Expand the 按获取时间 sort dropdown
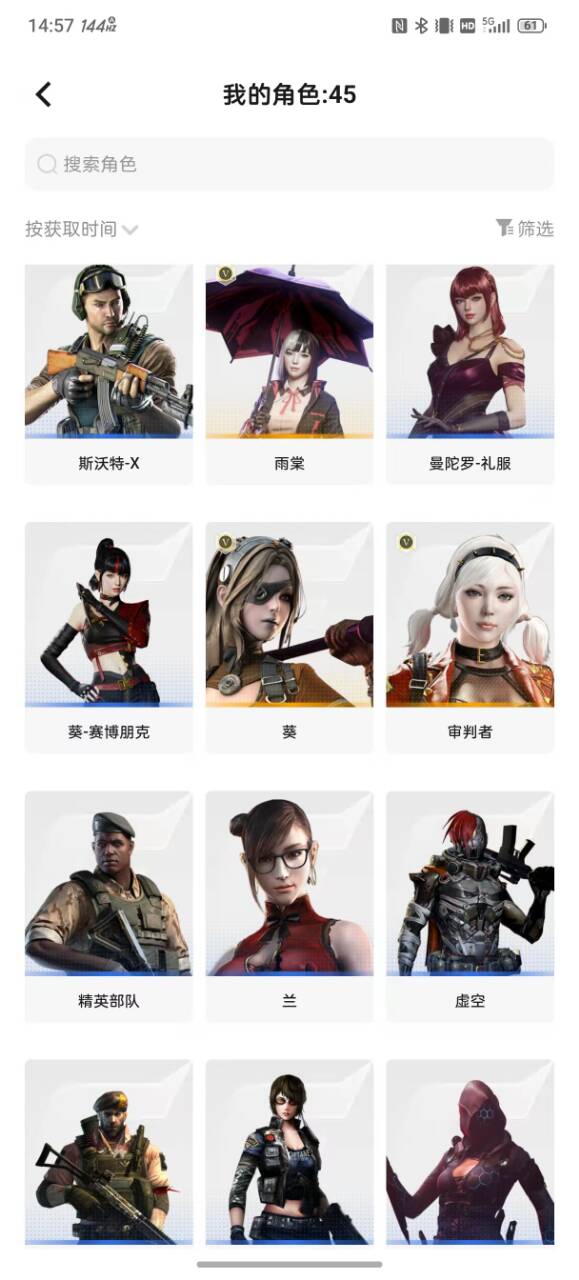579x1280 pixels. pos(81,229)
